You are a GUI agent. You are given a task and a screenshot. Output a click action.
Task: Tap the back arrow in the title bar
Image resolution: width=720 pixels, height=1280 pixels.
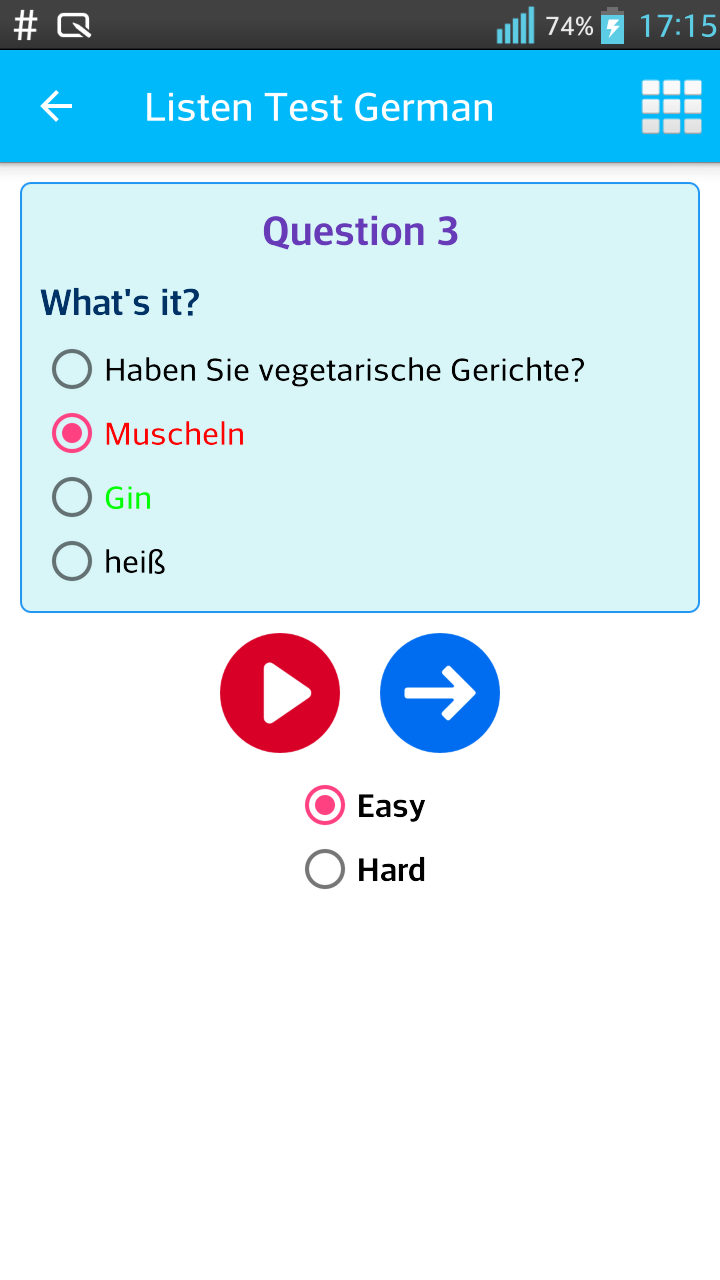pos(56,106)
